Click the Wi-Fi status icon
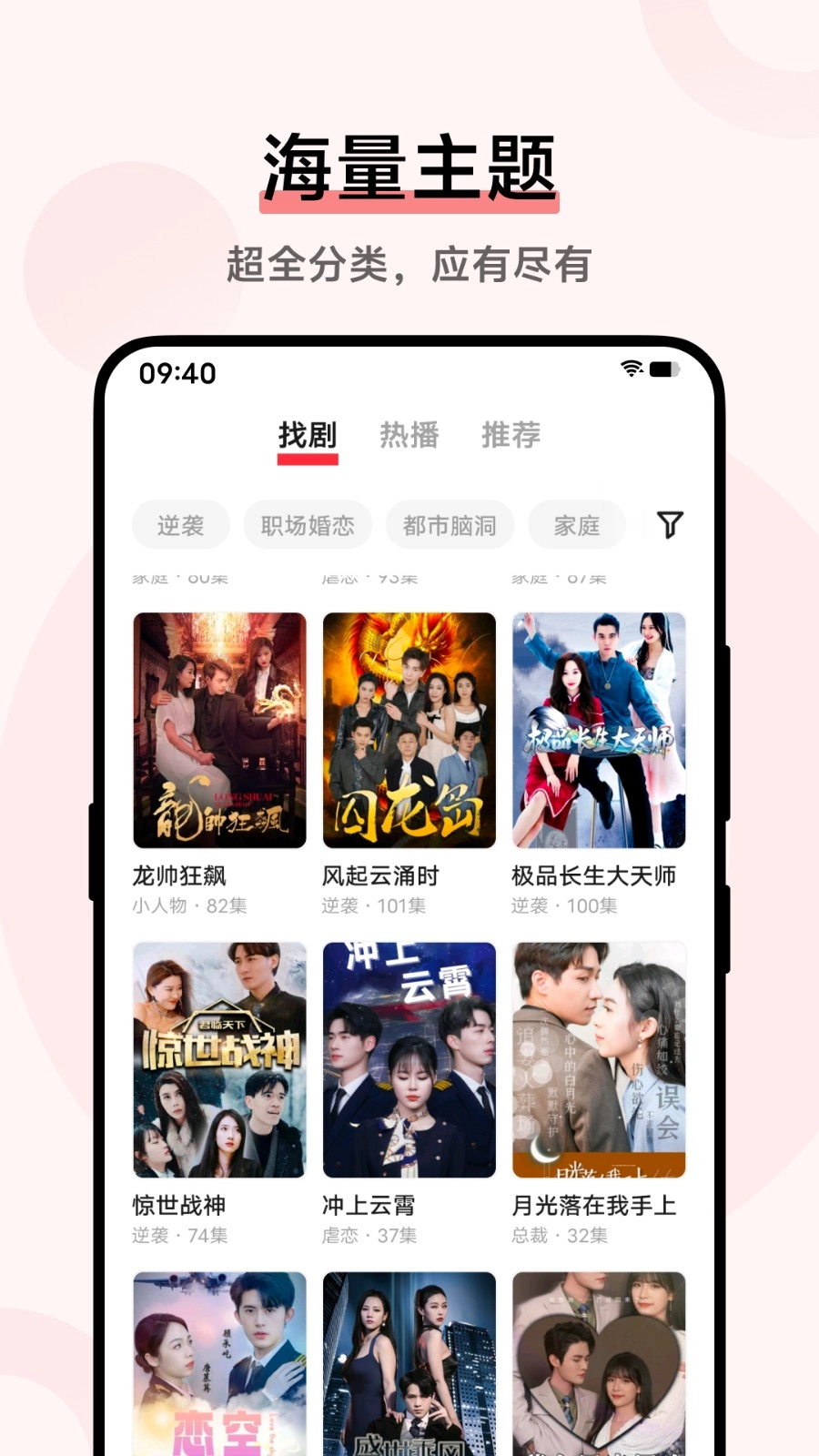This screenshot has height=1456, width=819. [x=630, y=368]
